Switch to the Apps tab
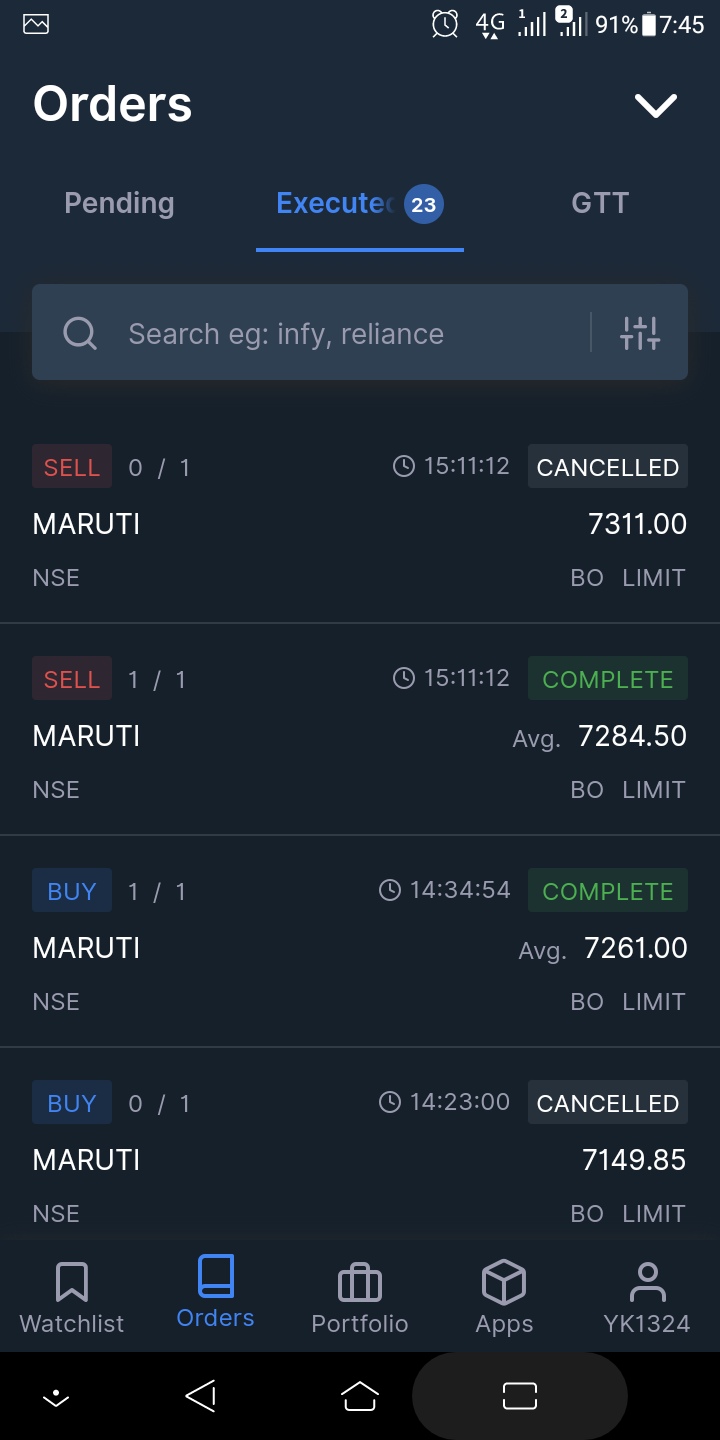The width and height of the screenshot is (720, 1440). click(504, 1297)
